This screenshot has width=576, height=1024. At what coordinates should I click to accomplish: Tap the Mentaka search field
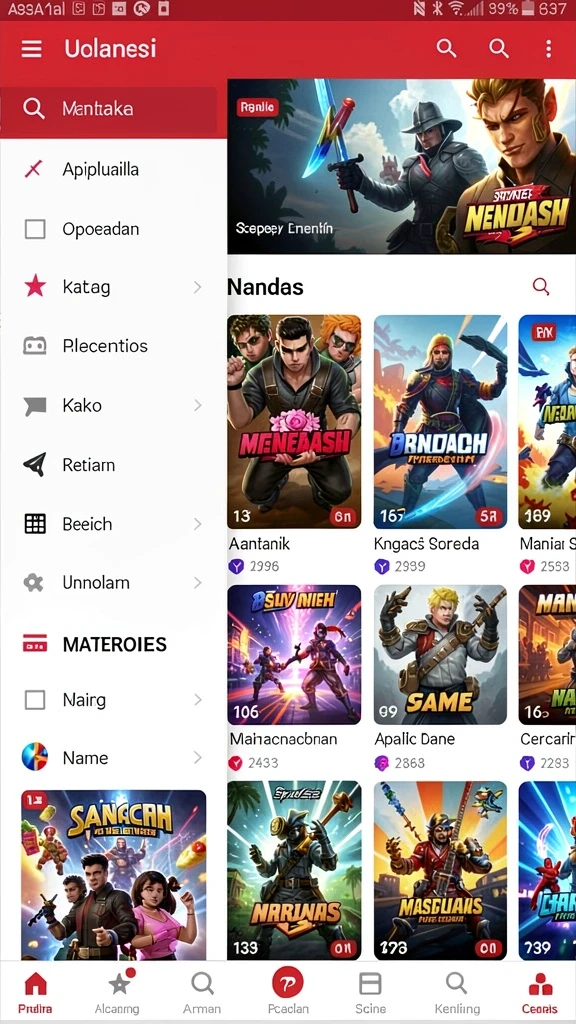109,108
